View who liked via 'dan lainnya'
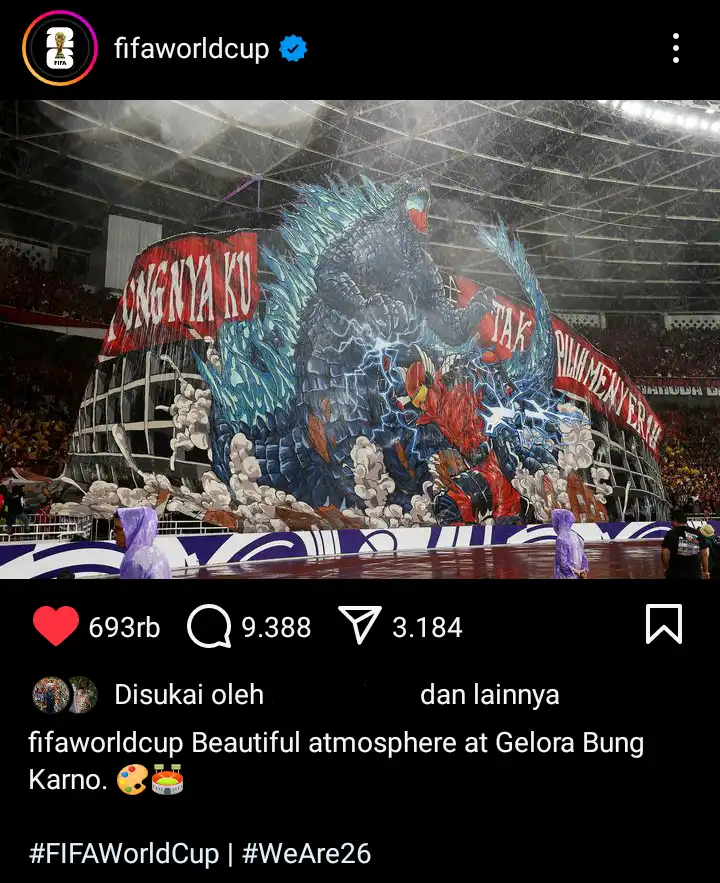Screen dimensions: 720x883 [489, 695]
